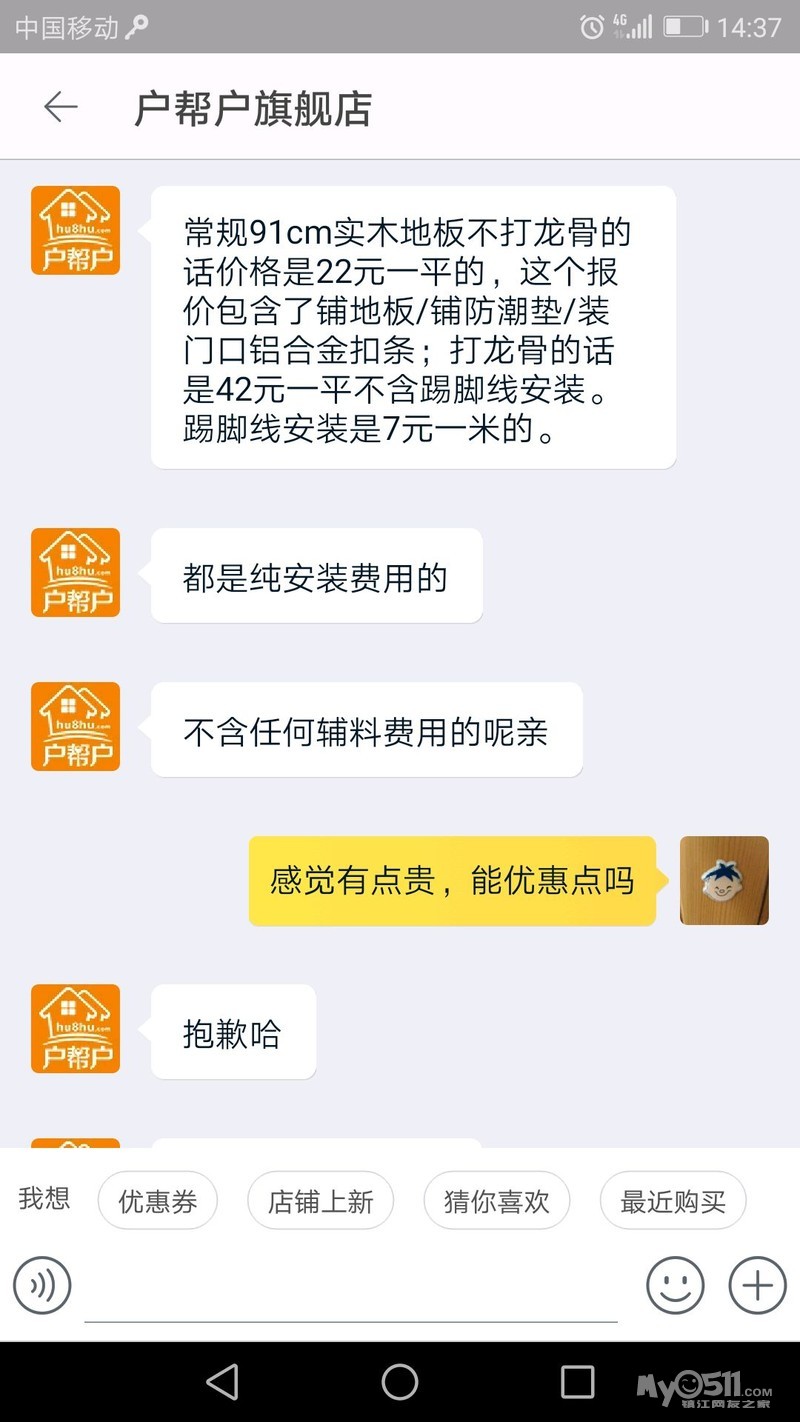The width and height of the screenshot is (800, 1422).
Task: Tap the system home button
Action: click(x=400, y=1382)
